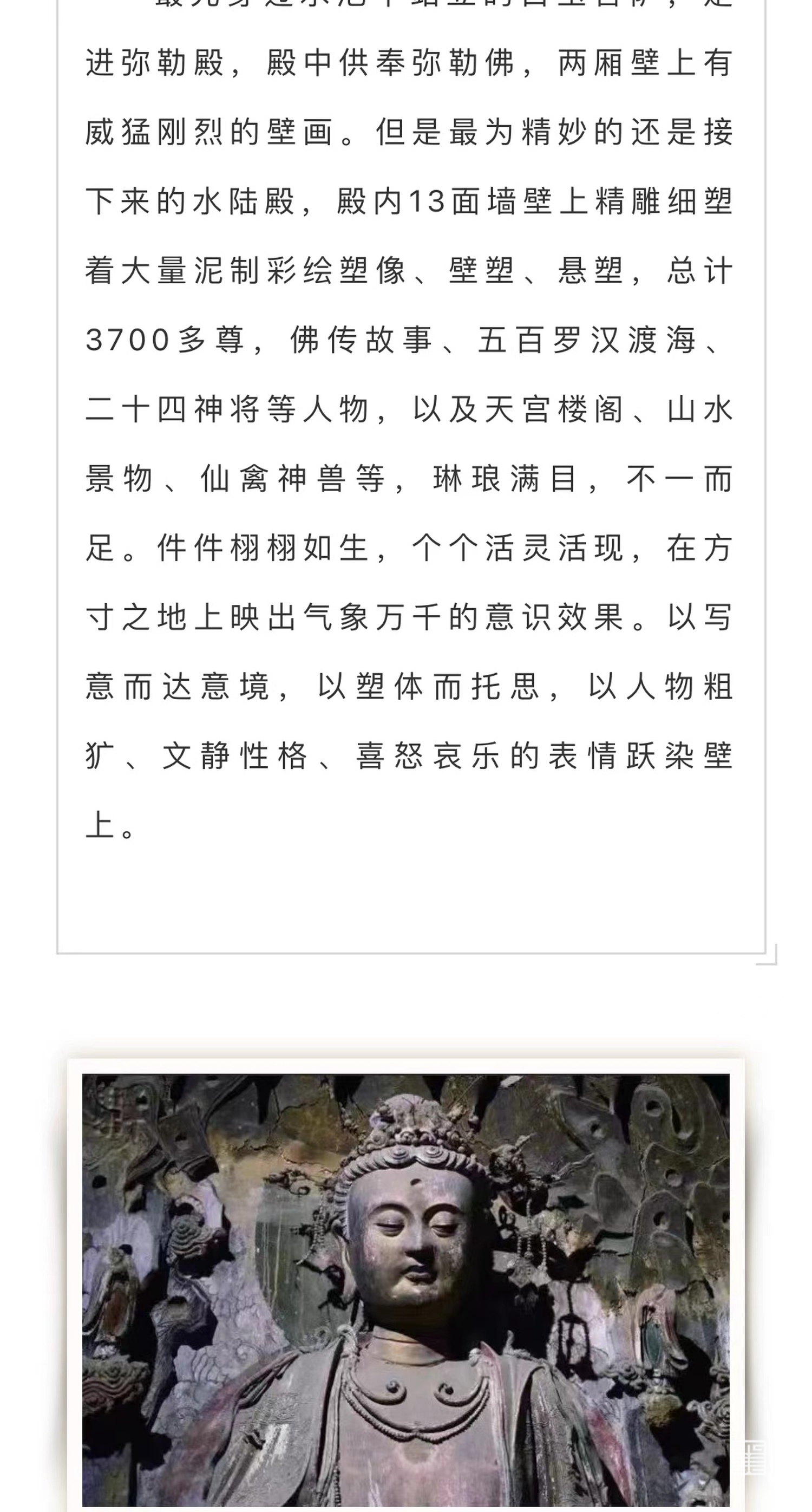812x1512 pixels.
Task: Open the Buddha statue photo
Action: click(405, 1291)
